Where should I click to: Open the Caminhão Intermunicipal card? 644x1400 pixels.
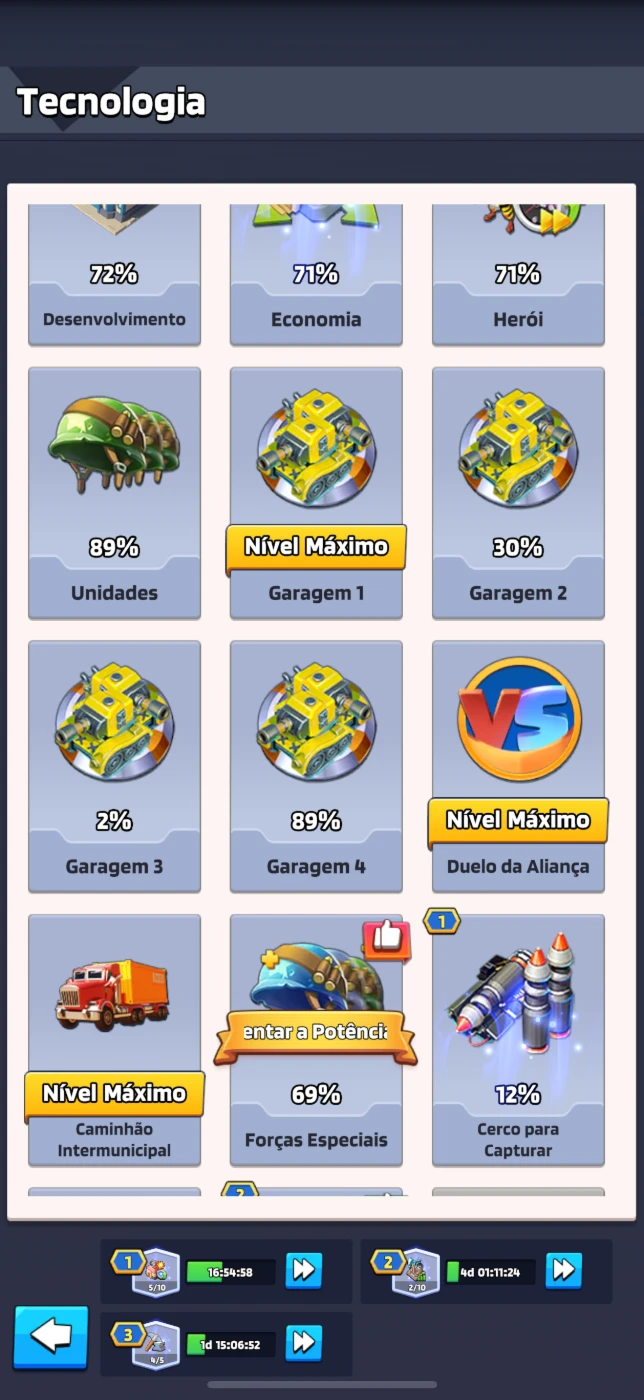point(114,1040)
